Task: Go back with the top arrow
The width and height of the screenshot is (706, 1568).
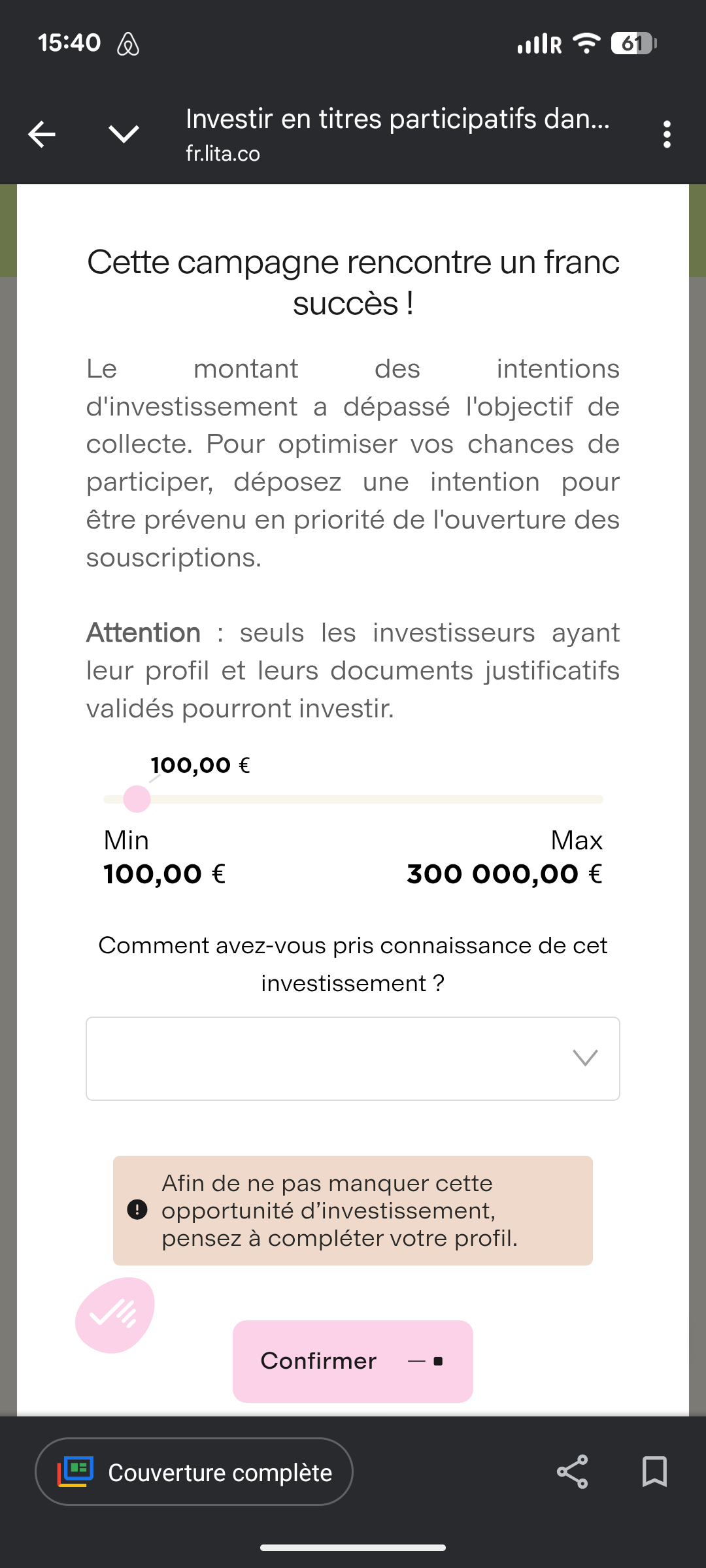Action: tap(42, 135)
